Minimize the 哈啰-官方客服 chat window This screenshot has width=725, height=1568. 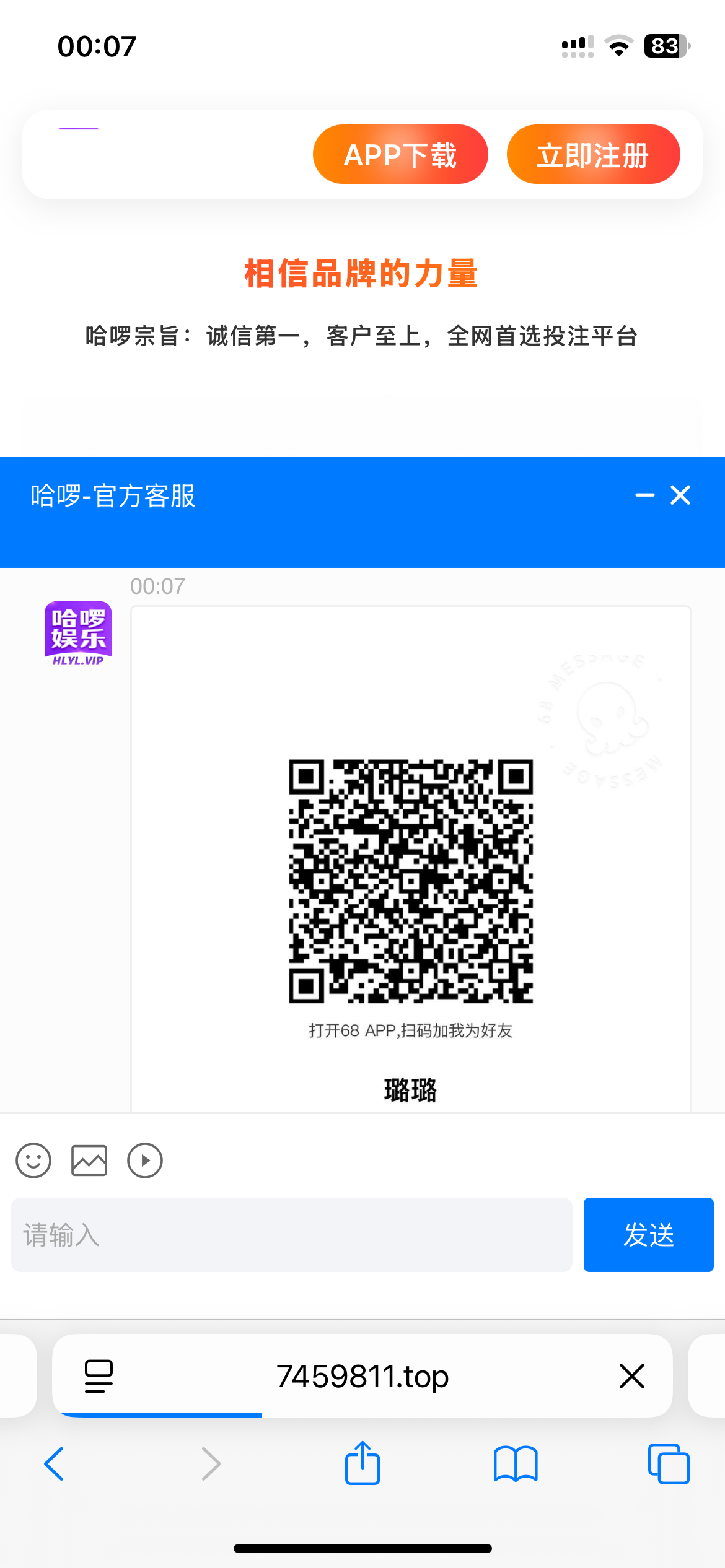point(645,495)
